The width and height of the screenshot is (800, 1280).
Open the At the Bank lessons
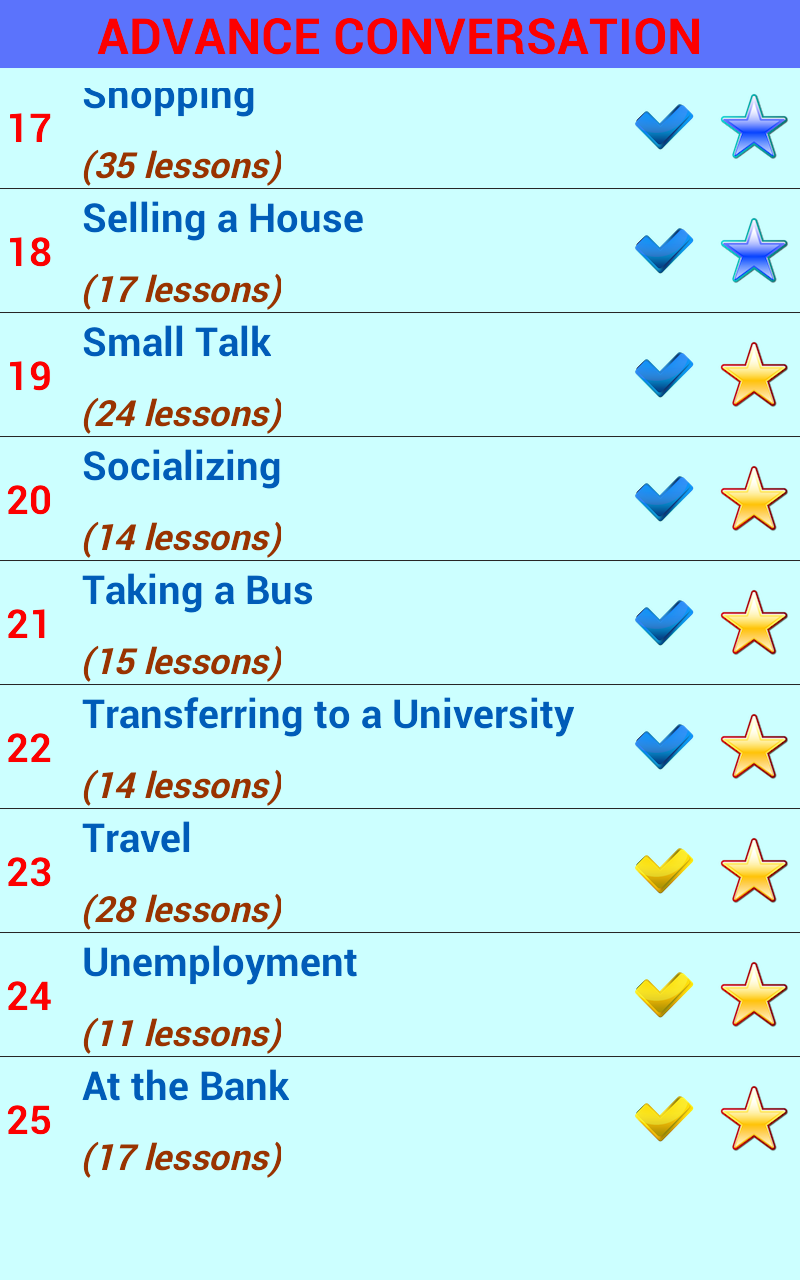[400, 1119]
